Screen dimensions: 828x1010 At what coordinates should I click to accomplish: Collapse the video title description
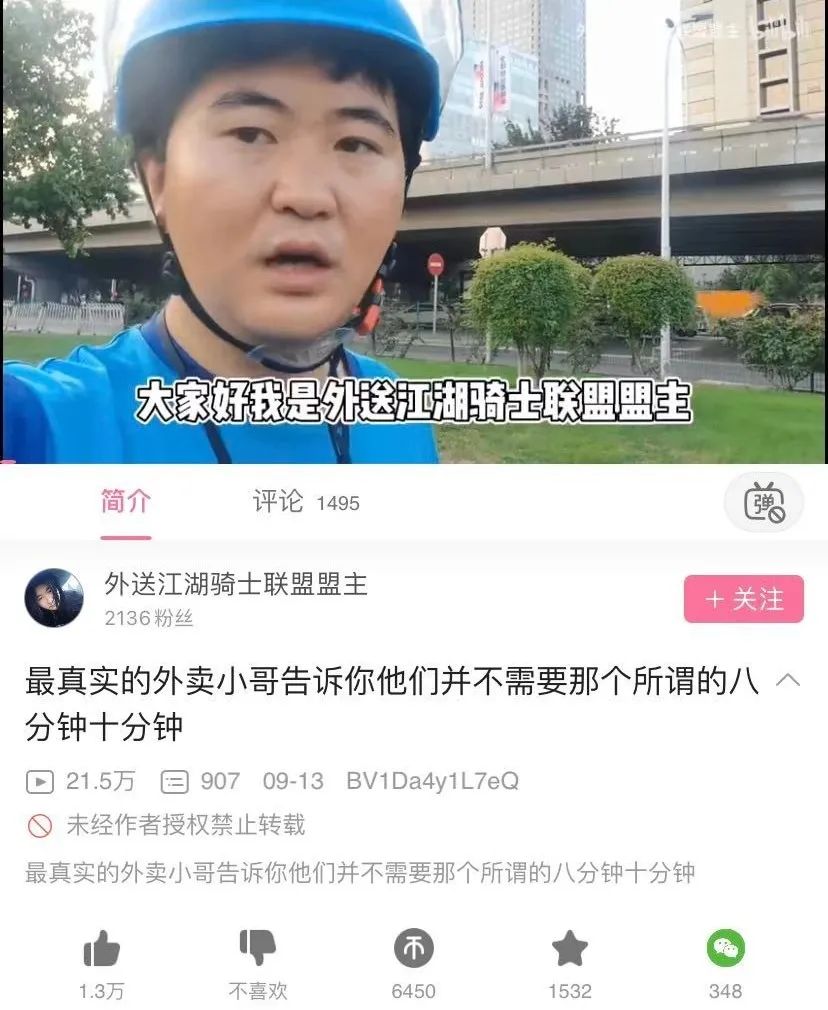(787, 681)
